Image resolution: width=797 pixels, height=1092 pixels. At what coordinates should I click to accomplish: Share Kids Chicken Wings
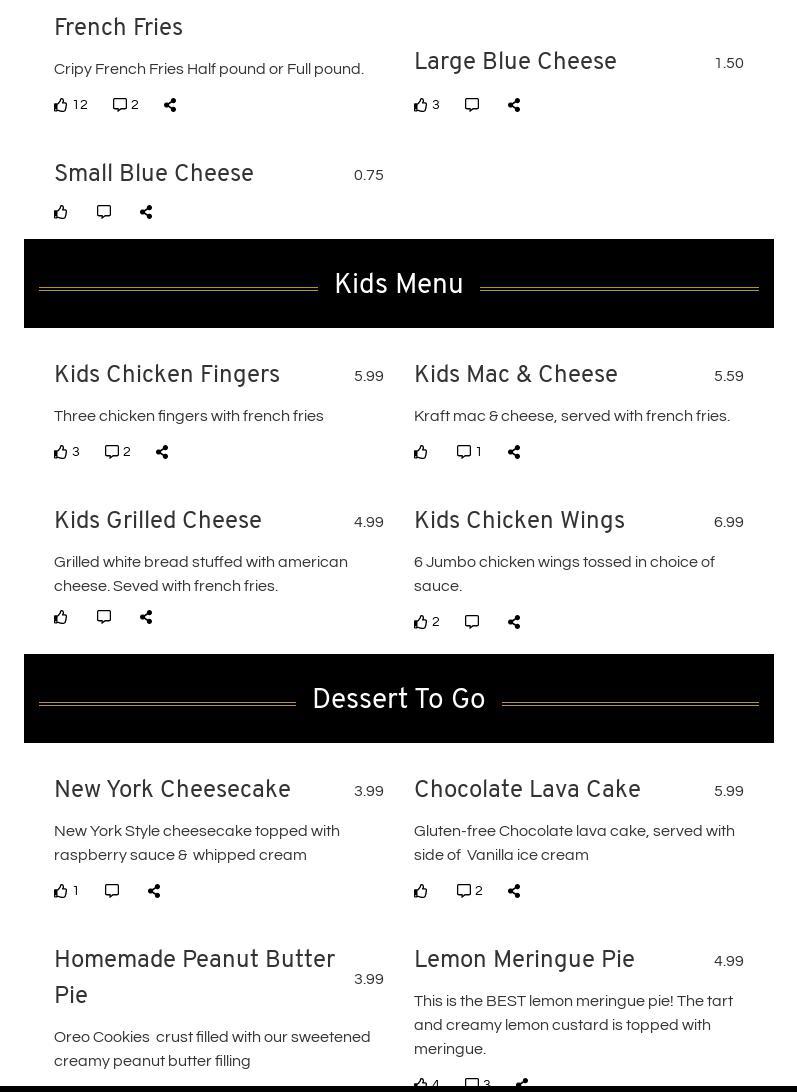514,622
